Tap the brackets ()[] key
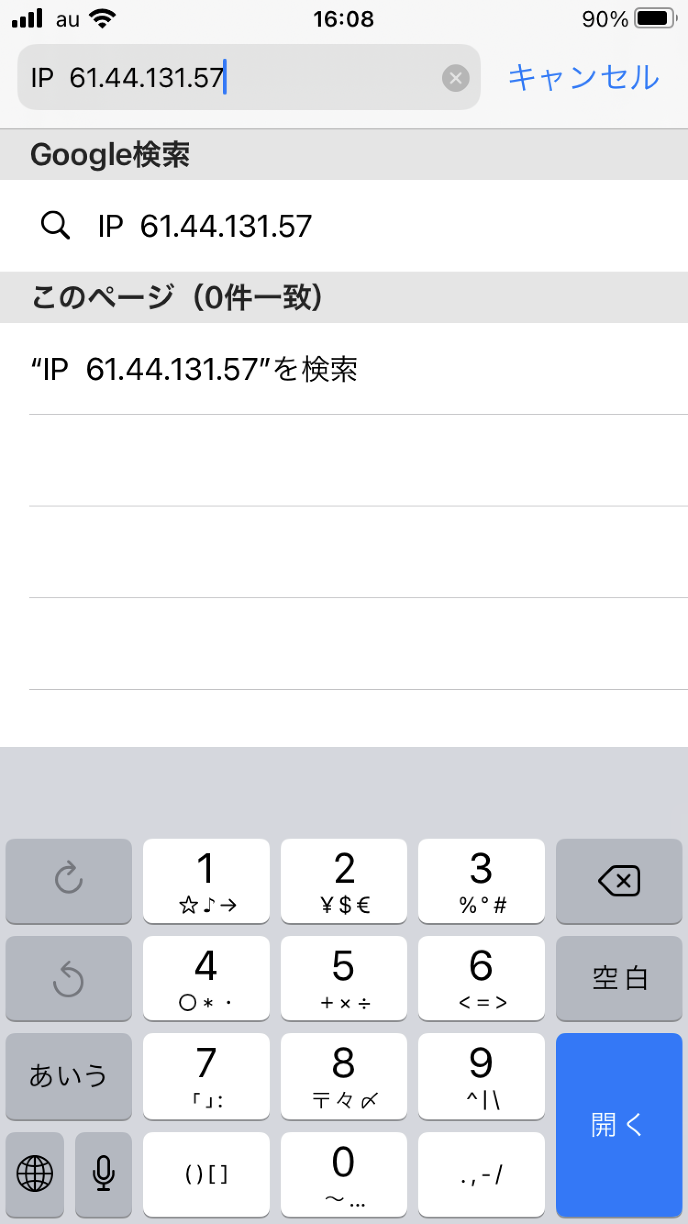 click(x=206, y=1172)
